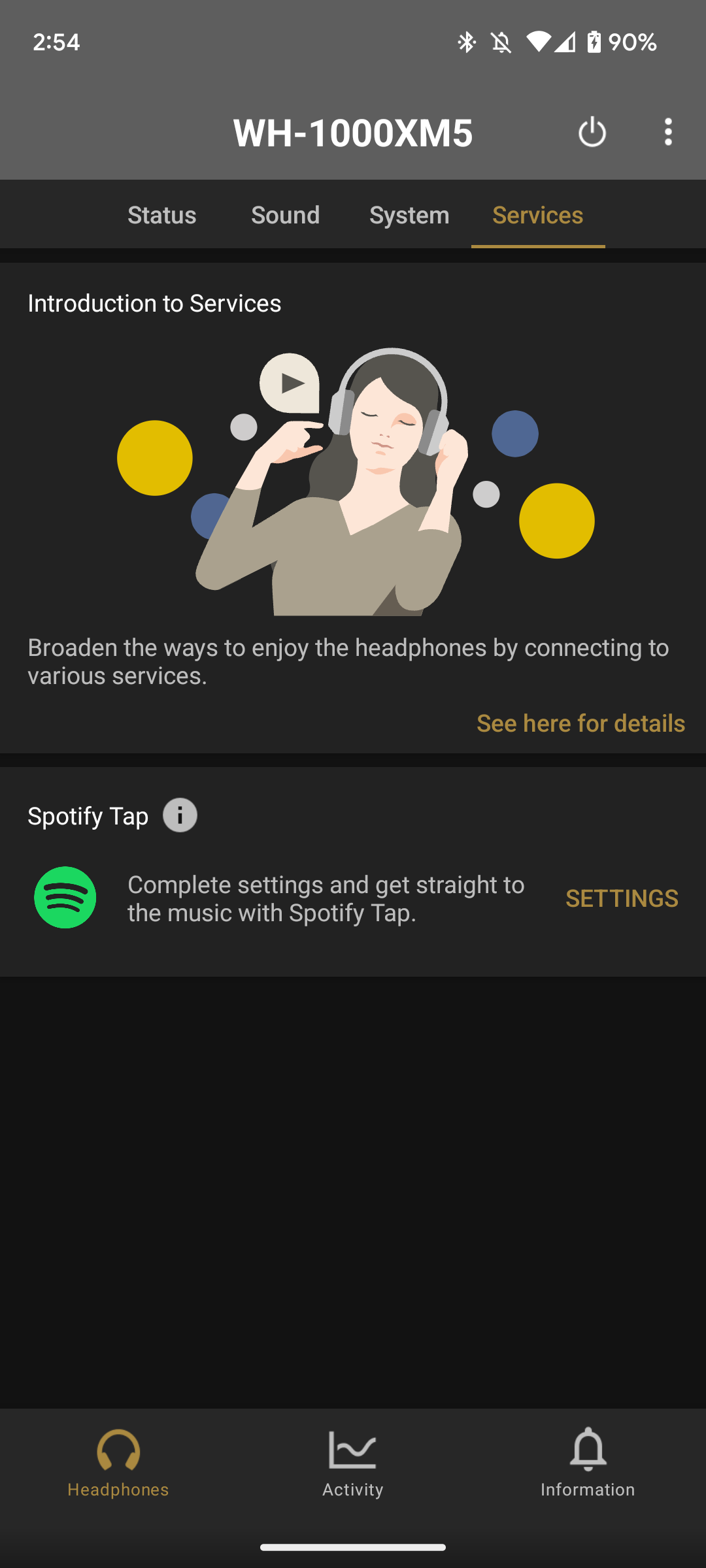This screenshot has height=1568, width=706.
Task: Select the System tab
Action: click(x=409, y=214)
